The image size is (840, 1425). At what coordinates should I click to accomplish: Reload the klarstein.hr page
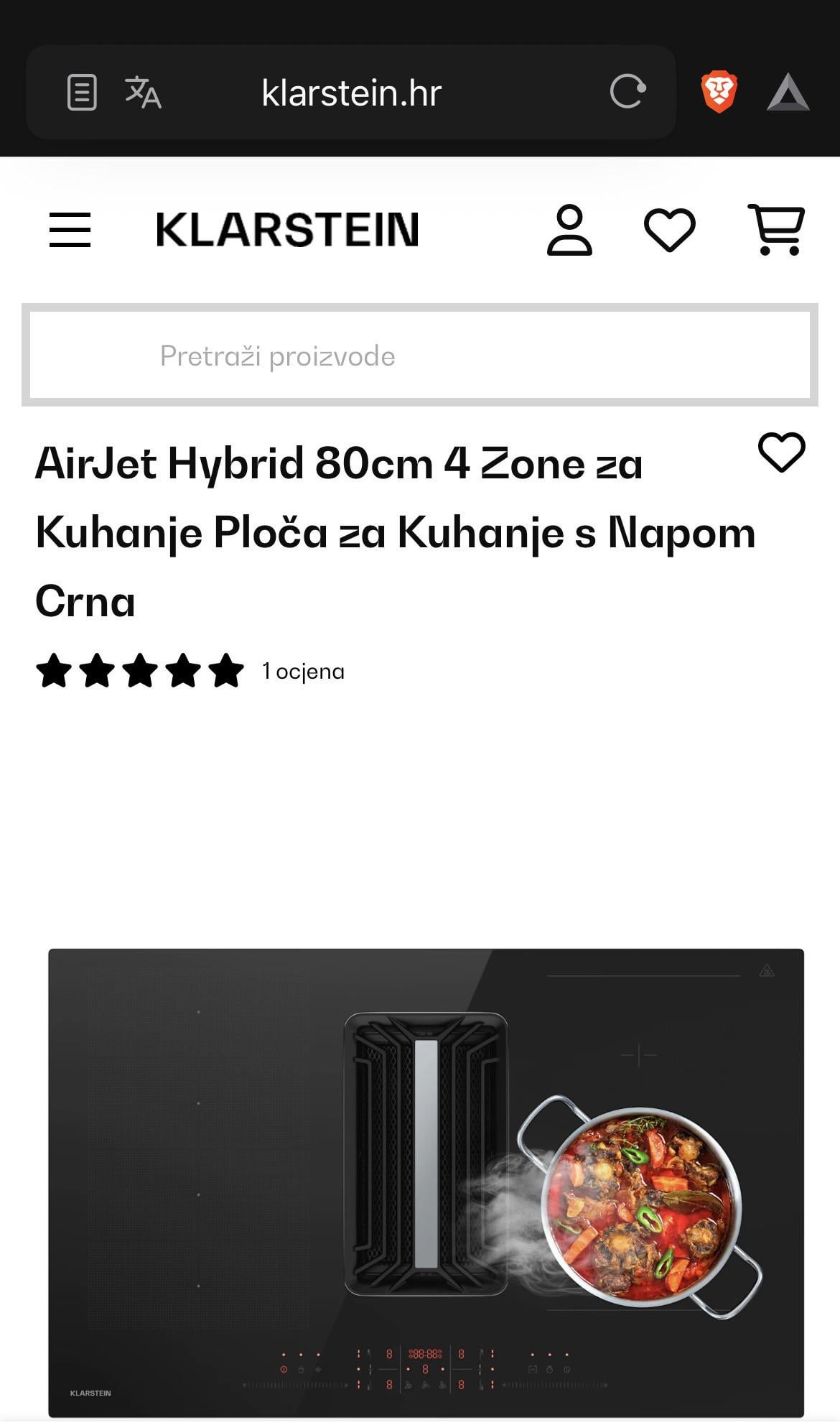(627, 92)
